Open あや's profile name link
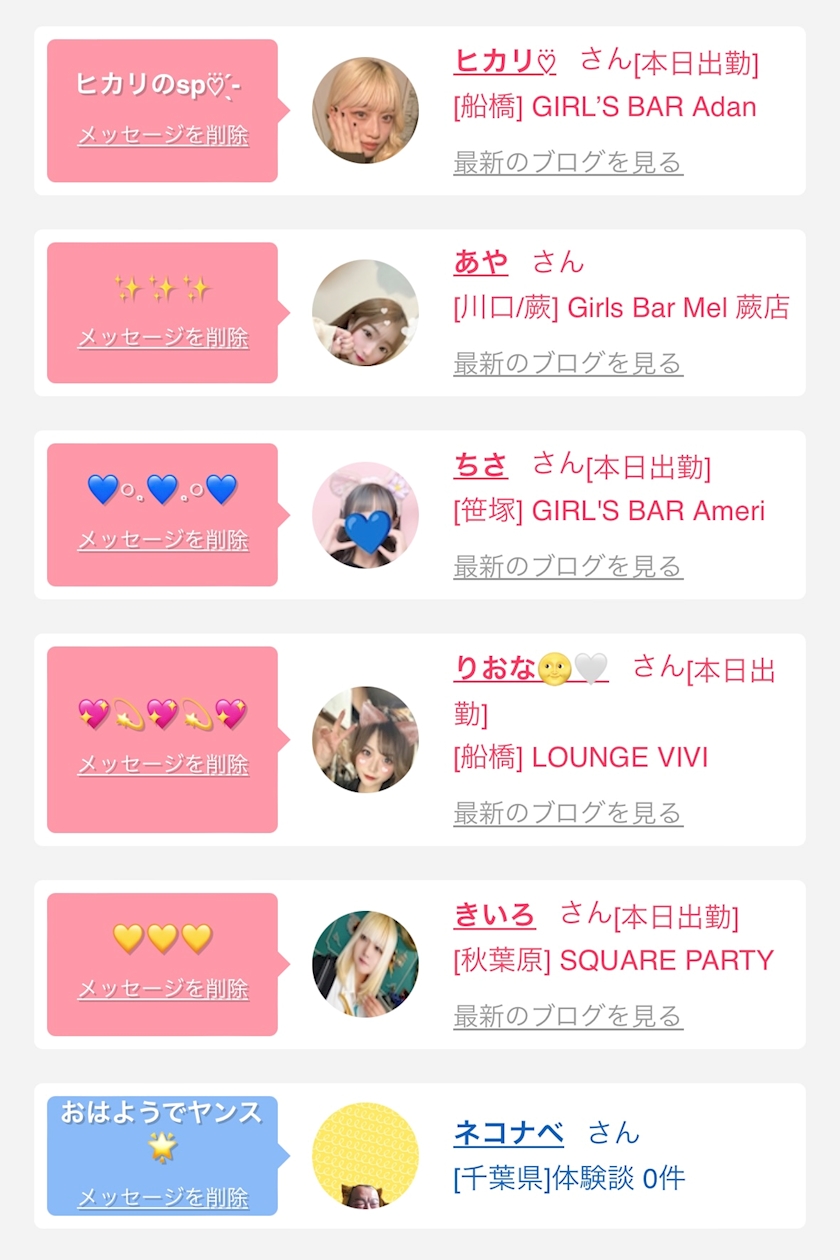 (481, 263)
